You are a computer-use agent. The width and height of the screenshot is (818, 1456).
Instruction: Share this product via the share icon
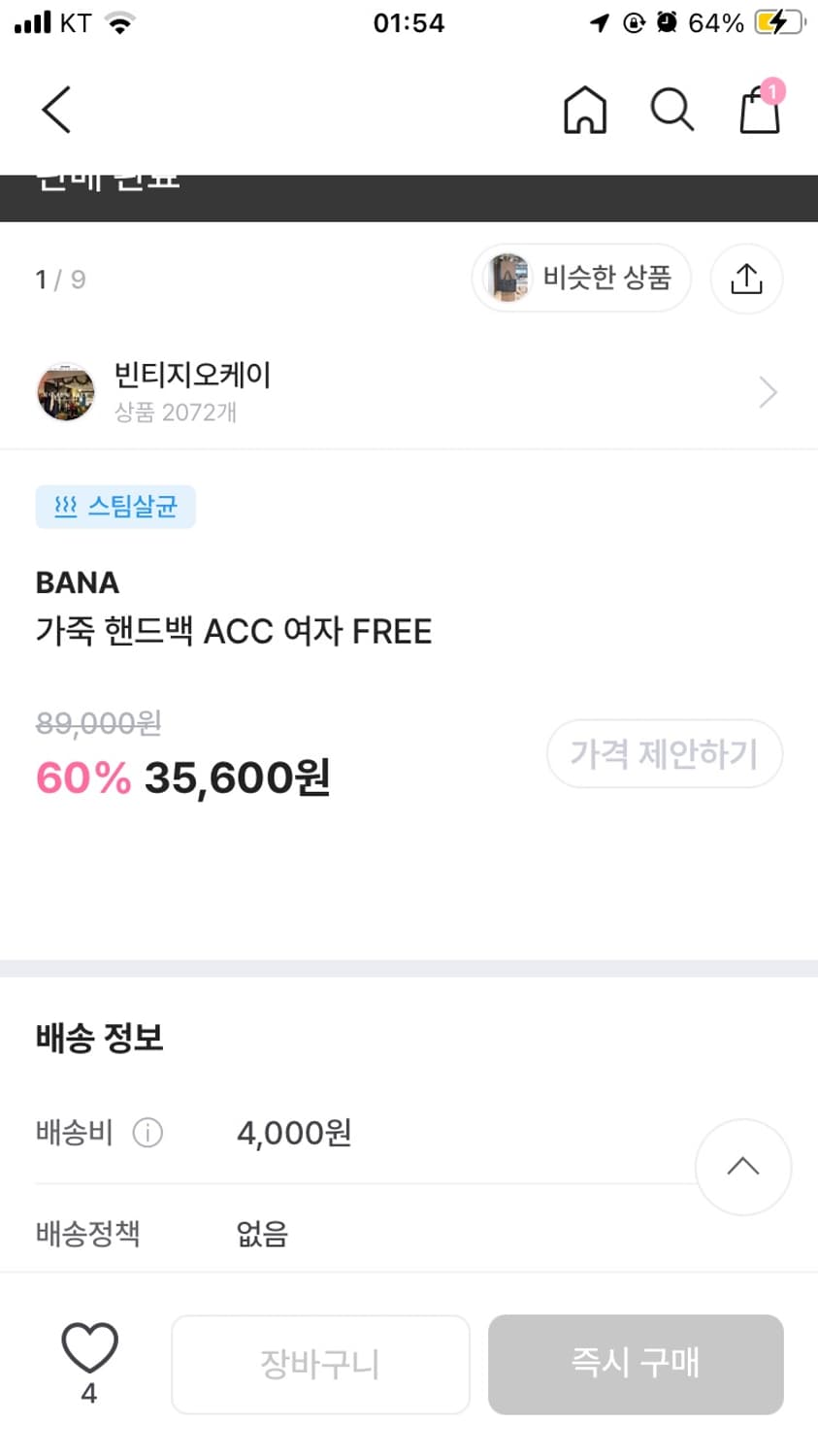pos(745,279)
